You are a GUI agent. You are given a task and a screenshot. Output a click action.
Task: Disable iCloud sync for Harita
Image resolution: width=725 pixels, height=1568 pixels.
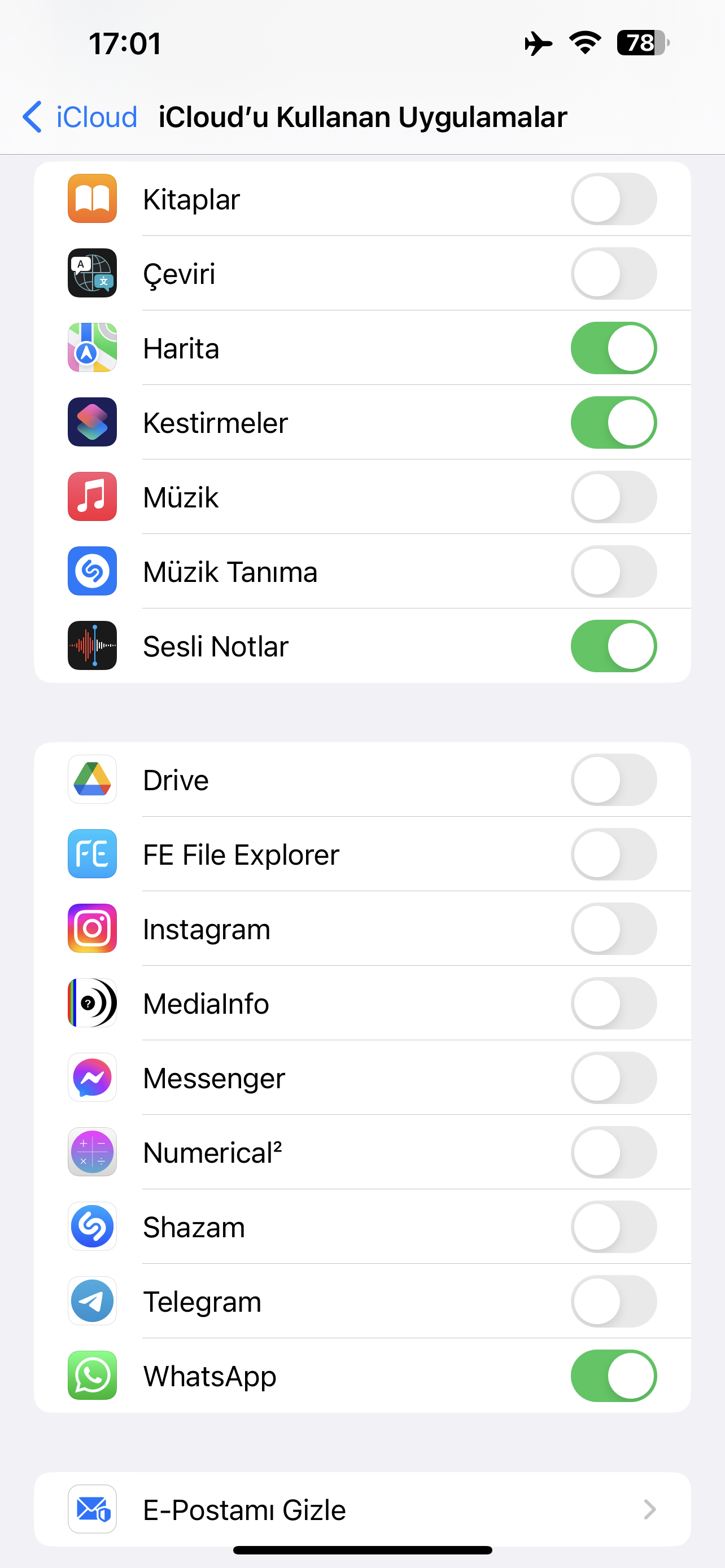coord(614,348)
